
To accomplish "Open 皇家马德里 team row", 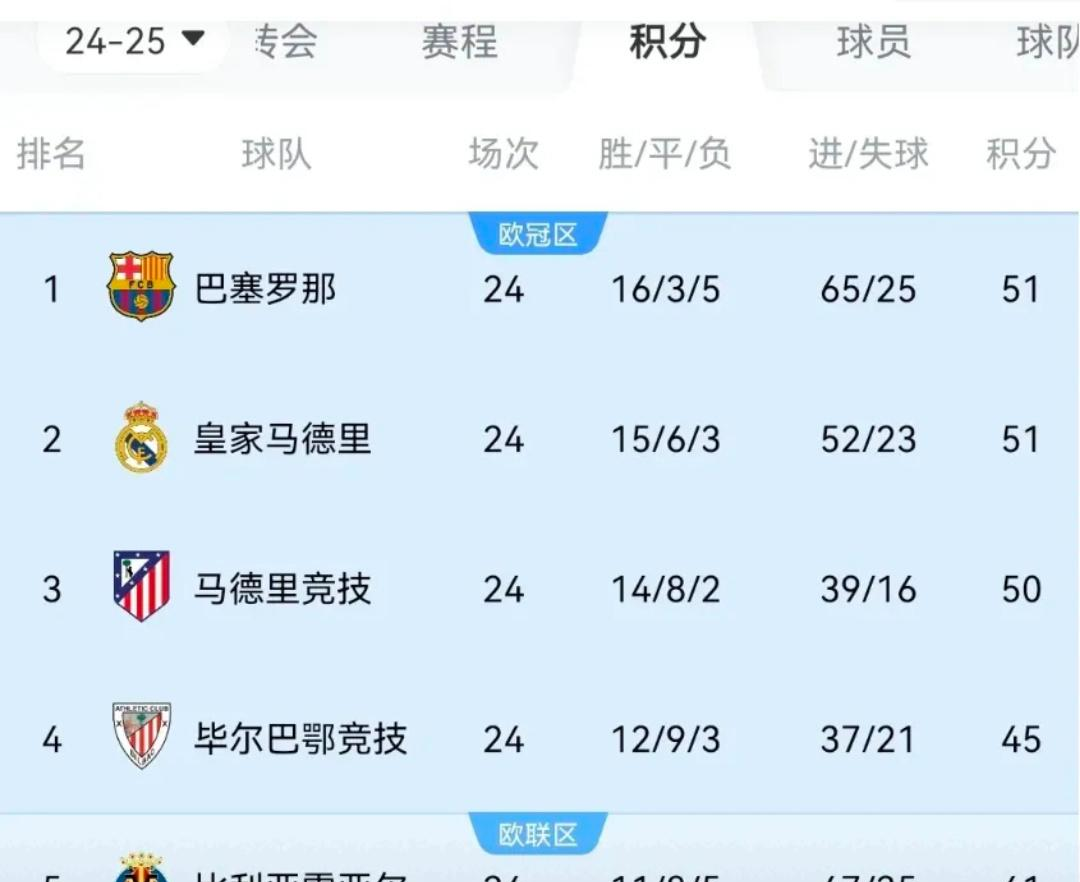I will pyautogui.click(x=282, y=440).
